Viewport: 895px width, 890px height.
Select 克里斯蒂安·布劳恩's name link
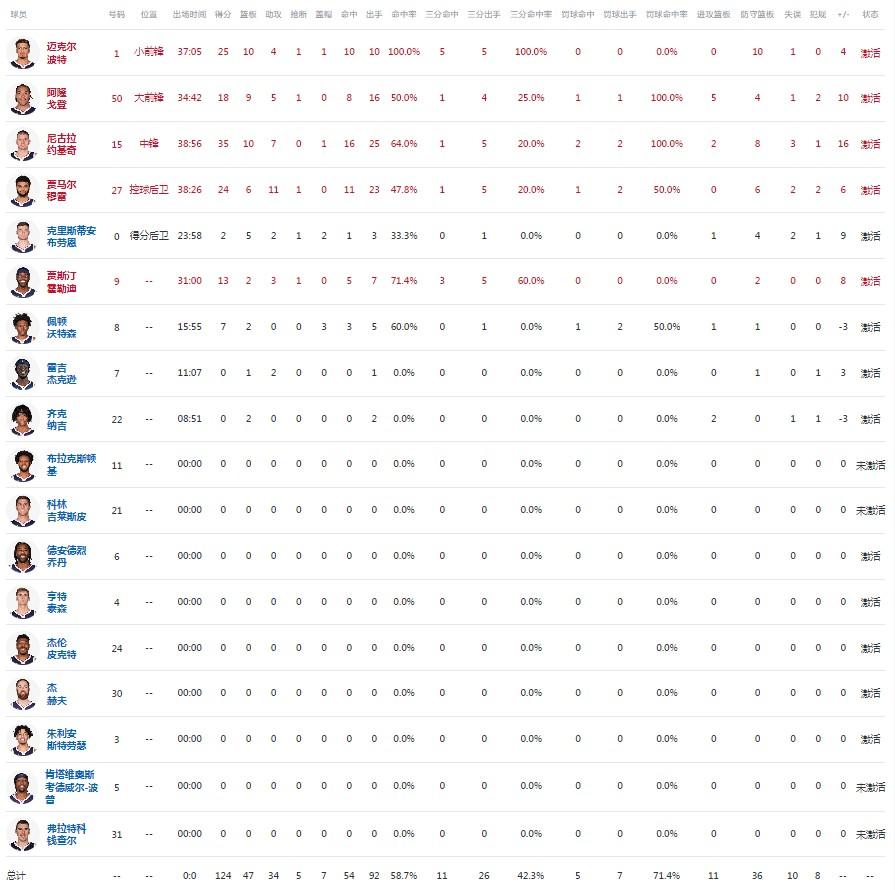[71, 236]
